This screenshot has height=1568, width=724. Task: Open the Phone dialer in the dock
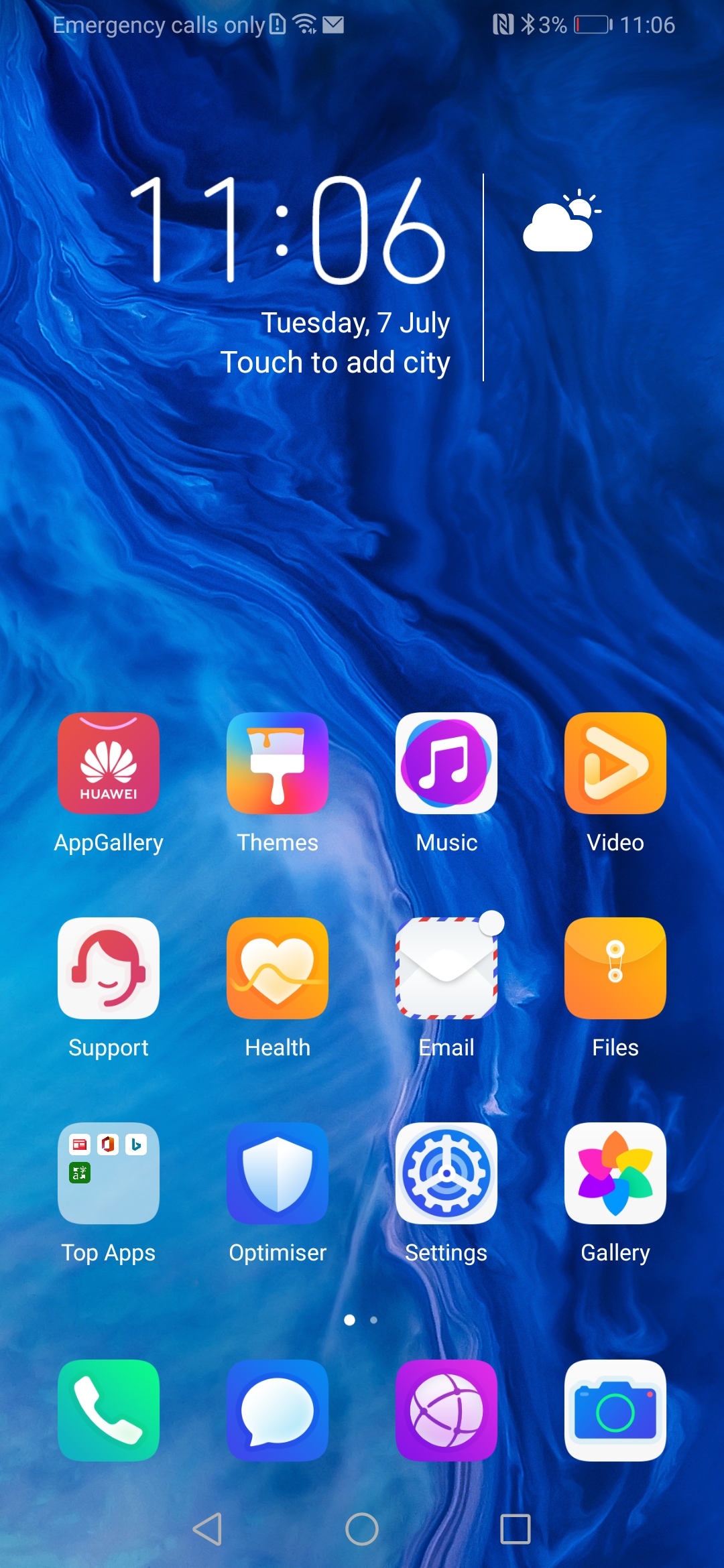pos(109,1411)
